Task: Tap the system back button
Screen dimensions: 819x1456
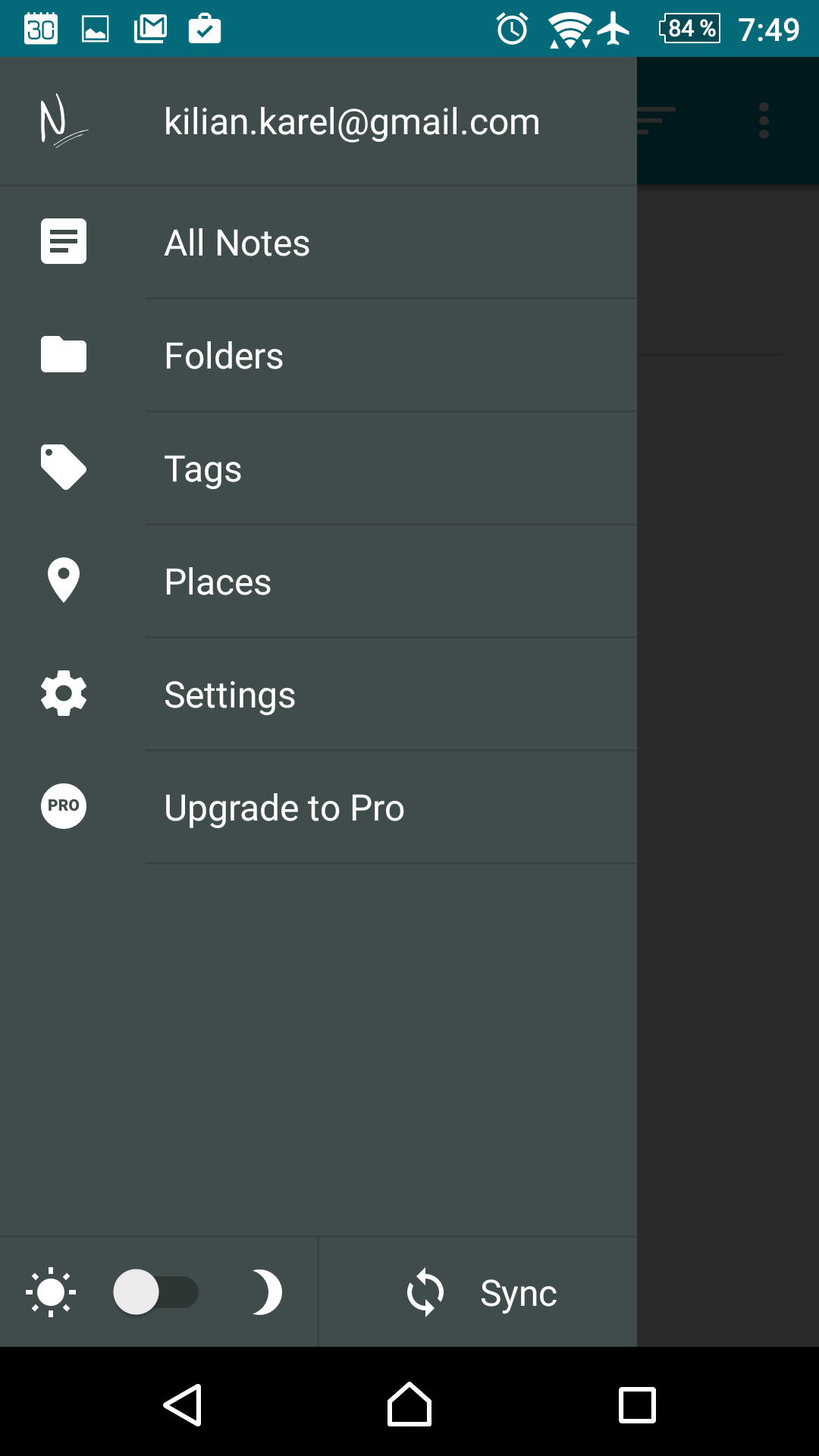Action: pyautogui.click(x=182, y=1404)
